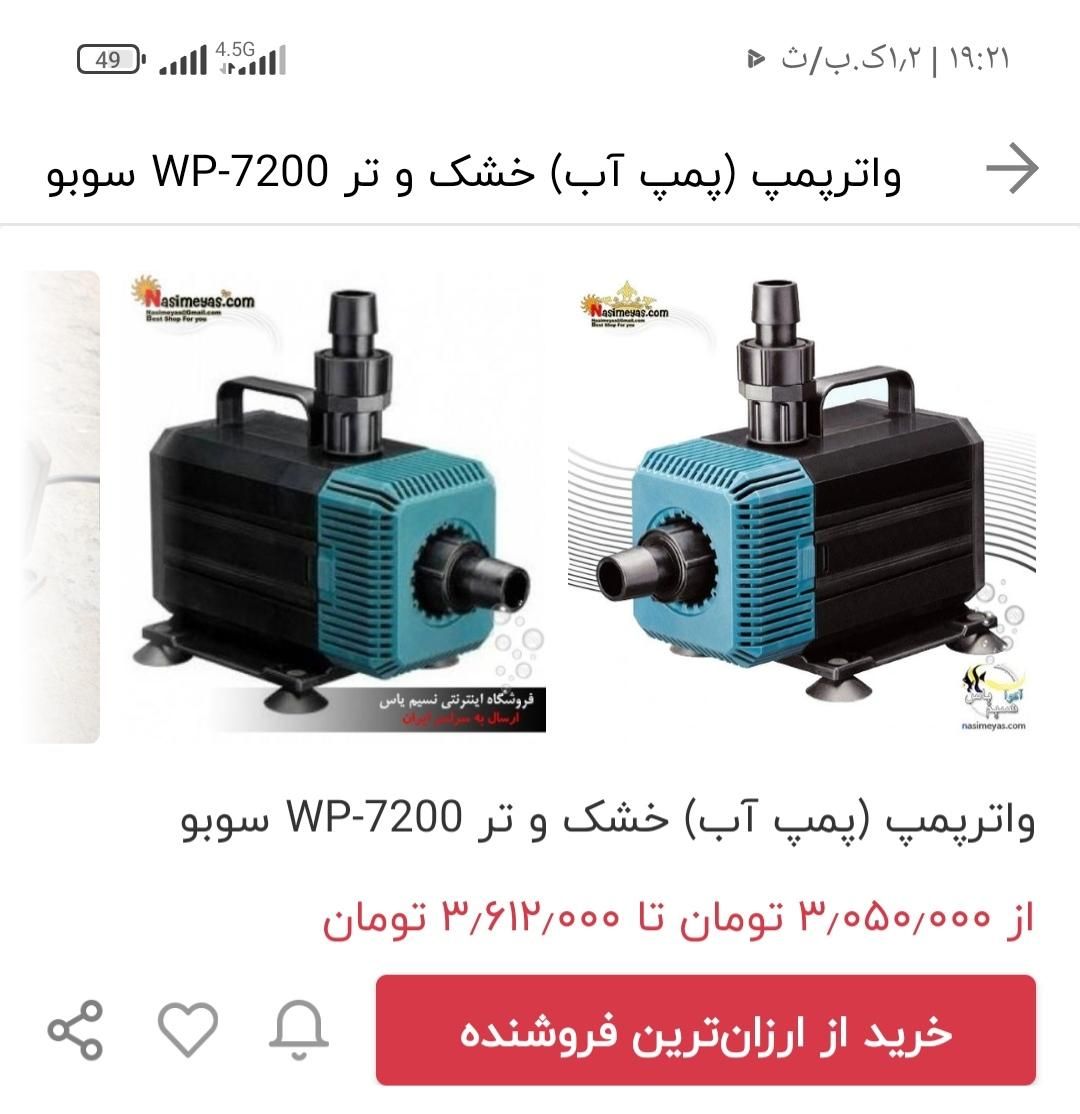The height and width of the screenshot is (1114, 1080).
Task: Go back using the top arrow
Action: point(1012,169)
